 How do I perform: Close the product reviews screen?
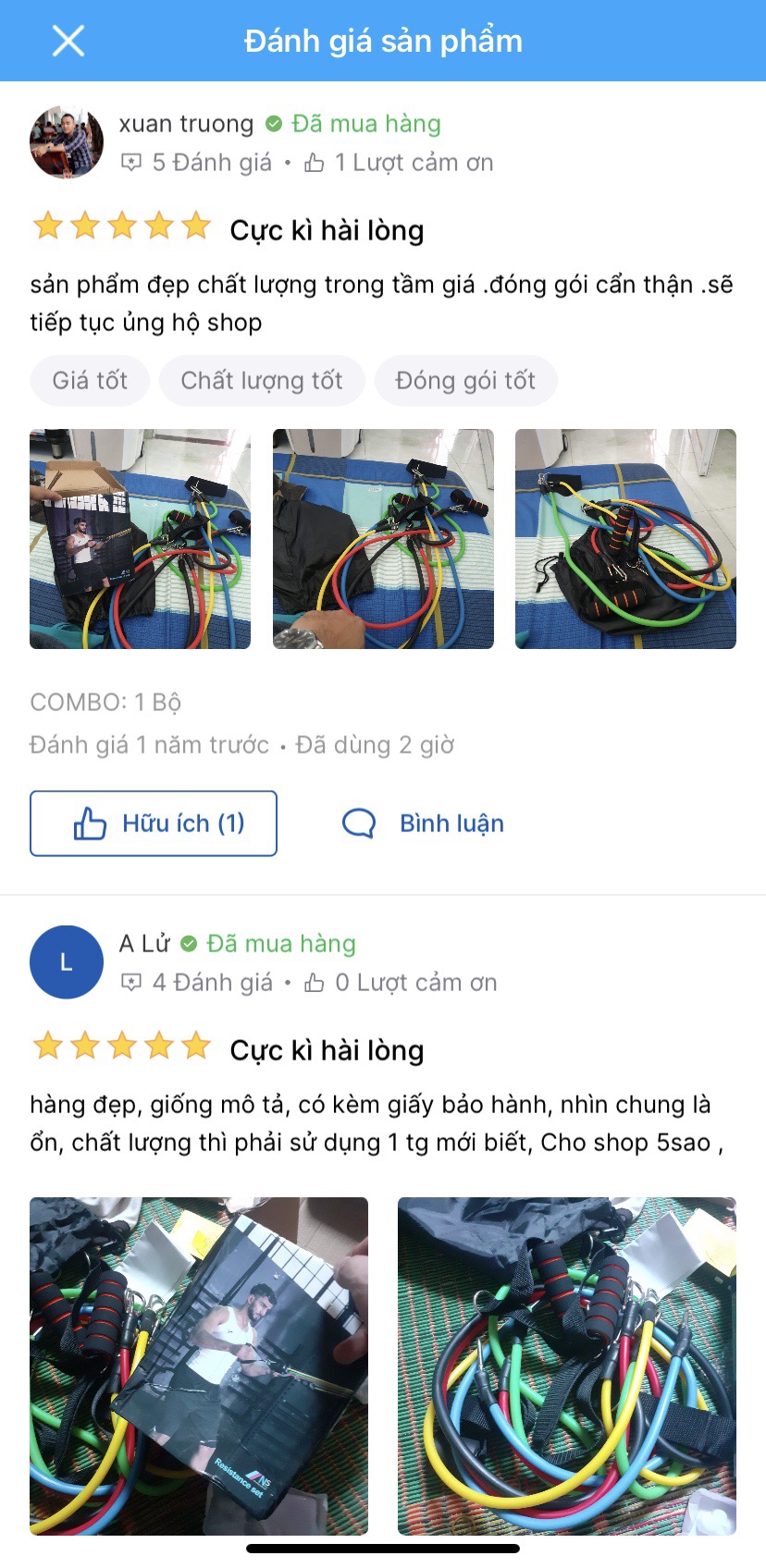coord(68,41)
